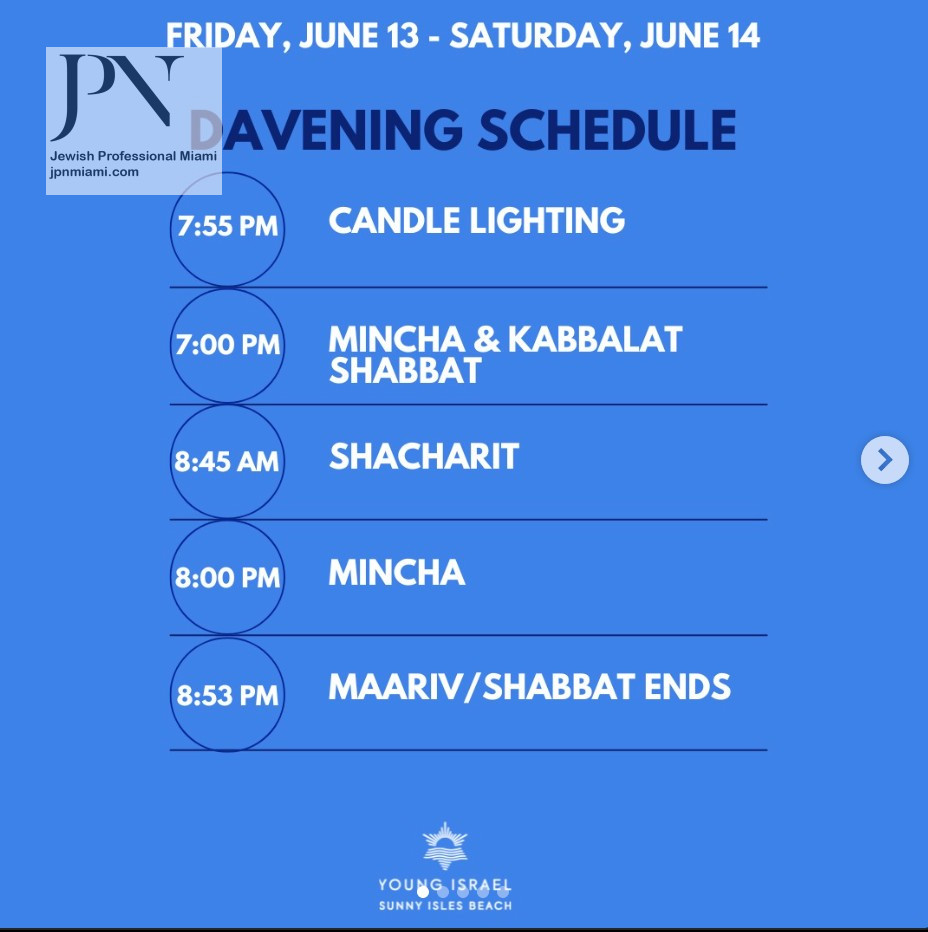Select the last carousel dot
Viewport: 928px width, 932px height.
coord(502,892)
